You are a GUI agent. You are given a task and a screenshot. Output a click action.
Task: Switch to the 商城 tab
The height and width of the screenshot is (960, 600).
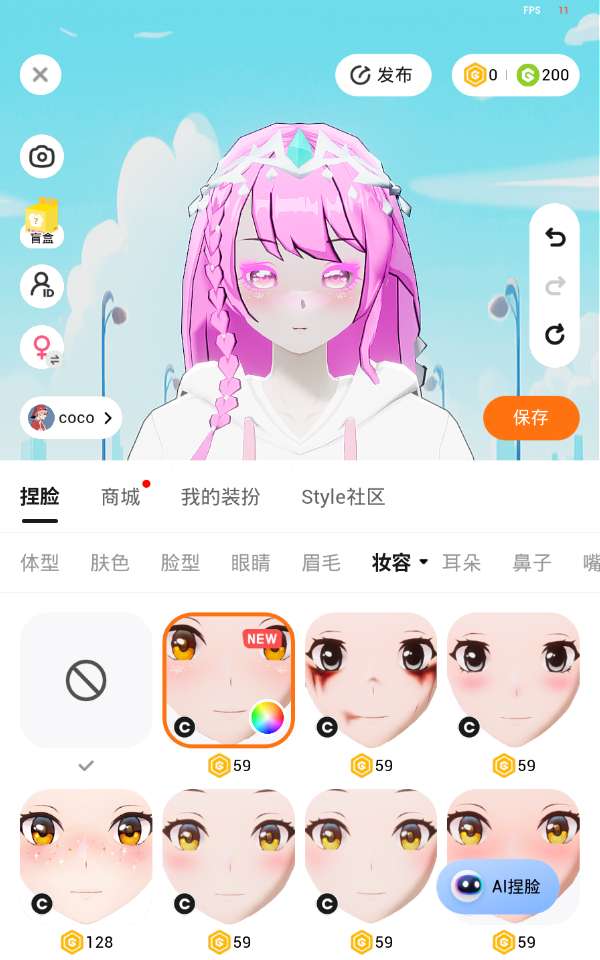pyautogui.click(x=121, y=497)
